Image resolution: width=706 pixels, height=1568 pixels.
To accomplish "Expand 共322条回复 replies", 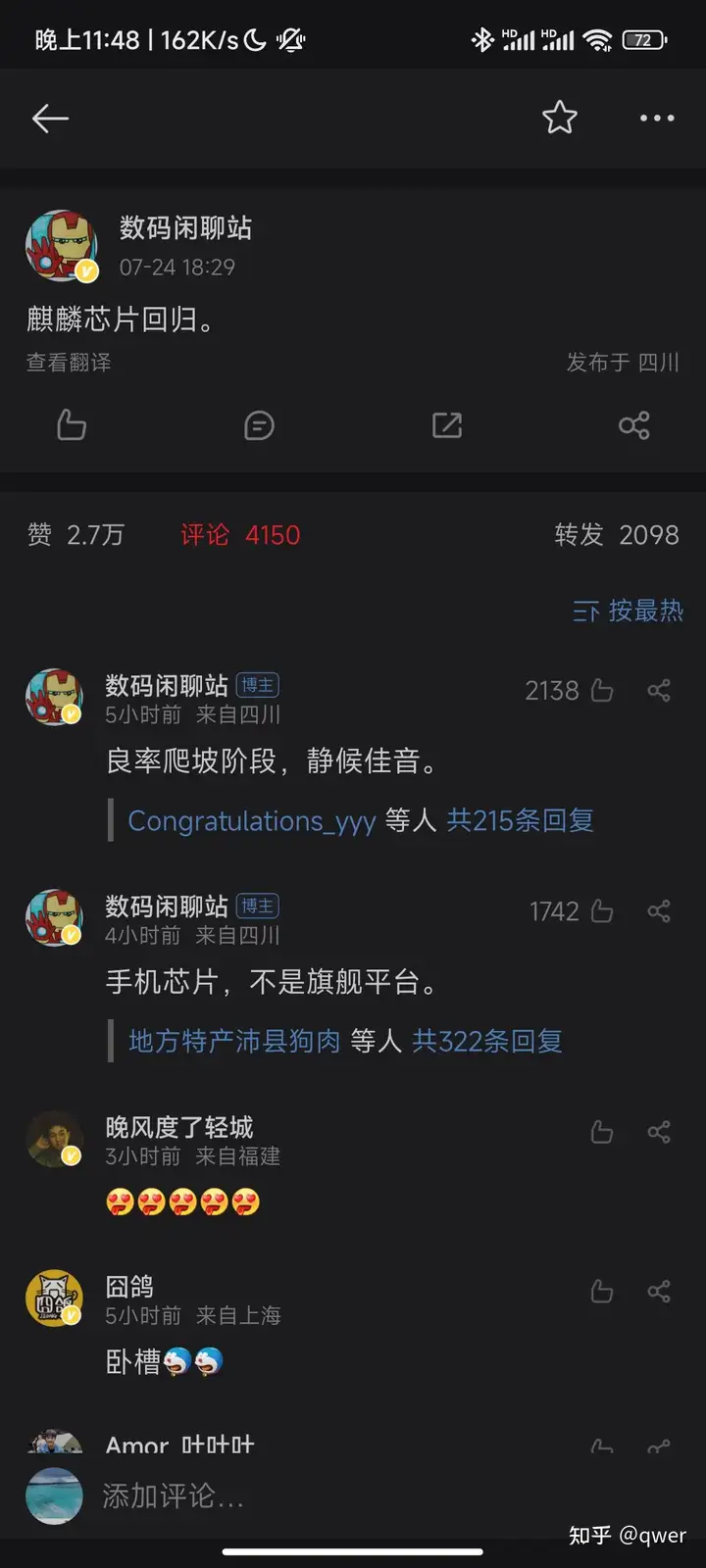I will 487,1041.
